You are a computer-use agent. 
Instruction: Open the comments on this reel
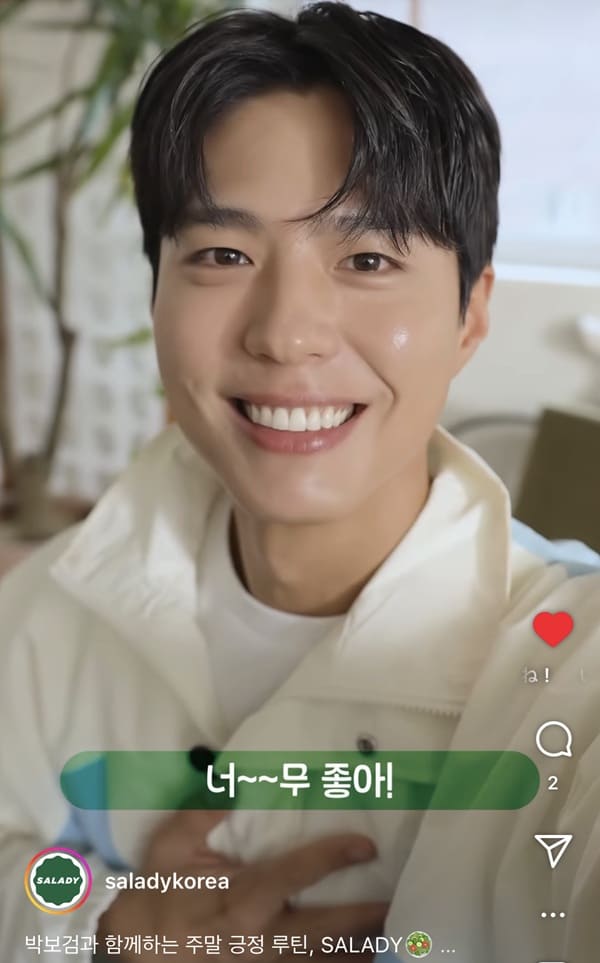click(x=553, y=740)
